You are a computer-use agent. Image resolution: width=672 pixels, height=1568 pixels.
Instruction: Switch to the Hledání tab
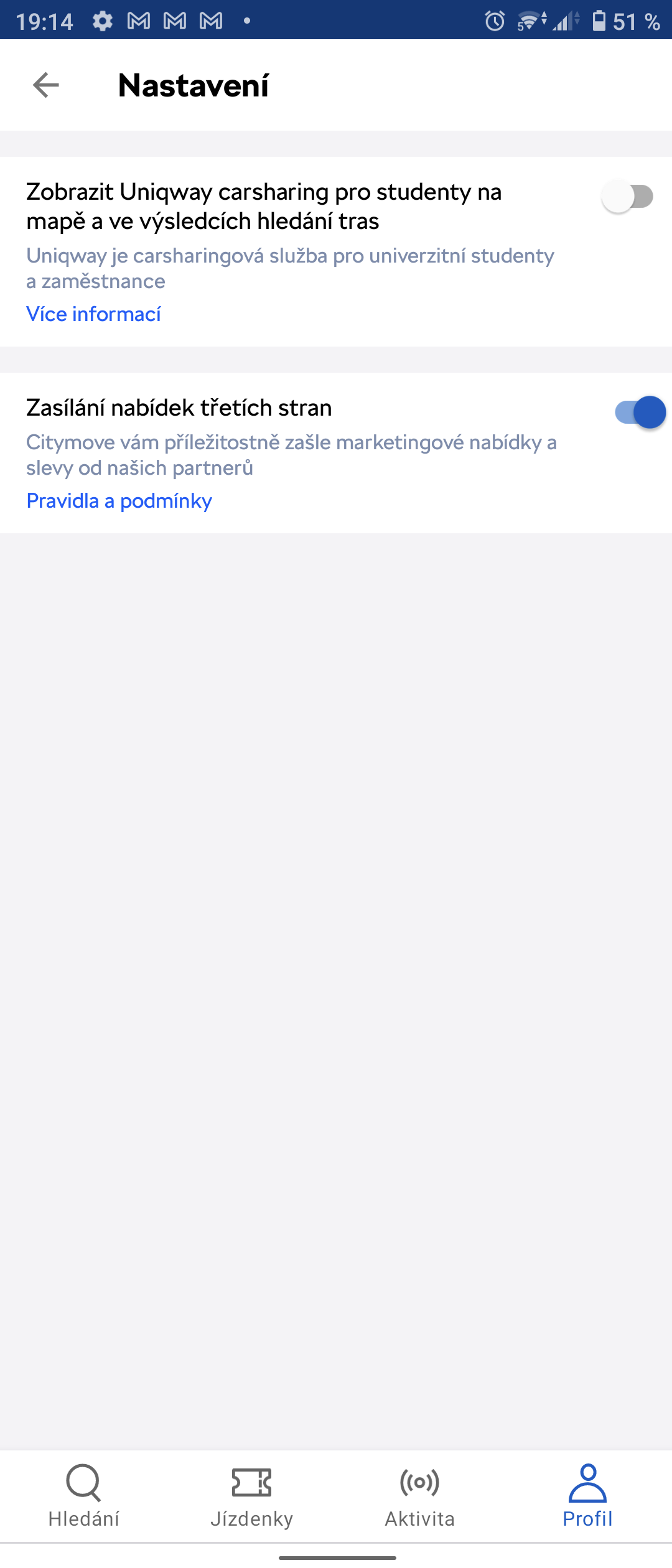[84, 1496]
